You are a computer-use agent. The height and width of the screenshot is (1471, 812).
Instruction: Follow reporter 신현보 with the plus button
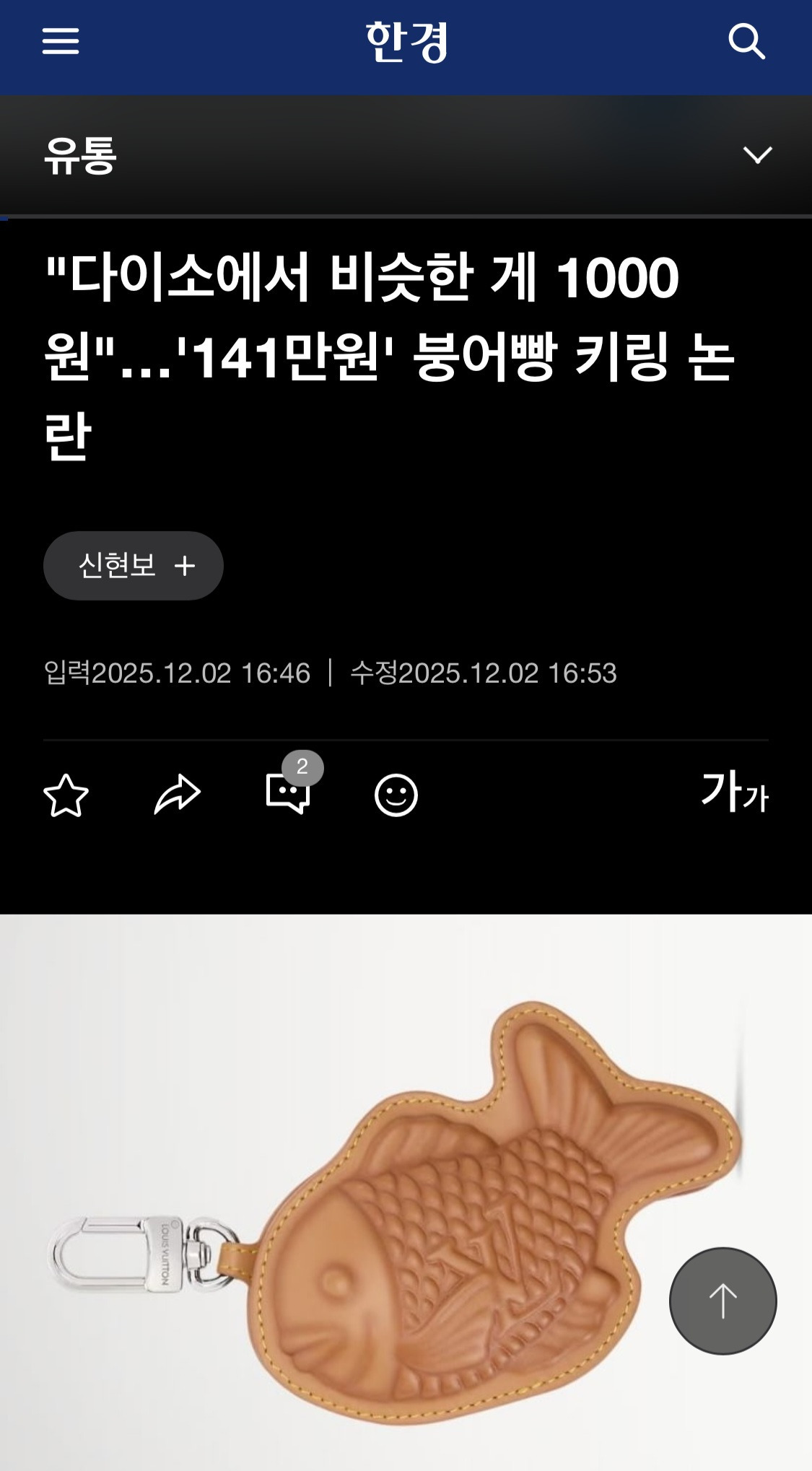click(186, 567)
